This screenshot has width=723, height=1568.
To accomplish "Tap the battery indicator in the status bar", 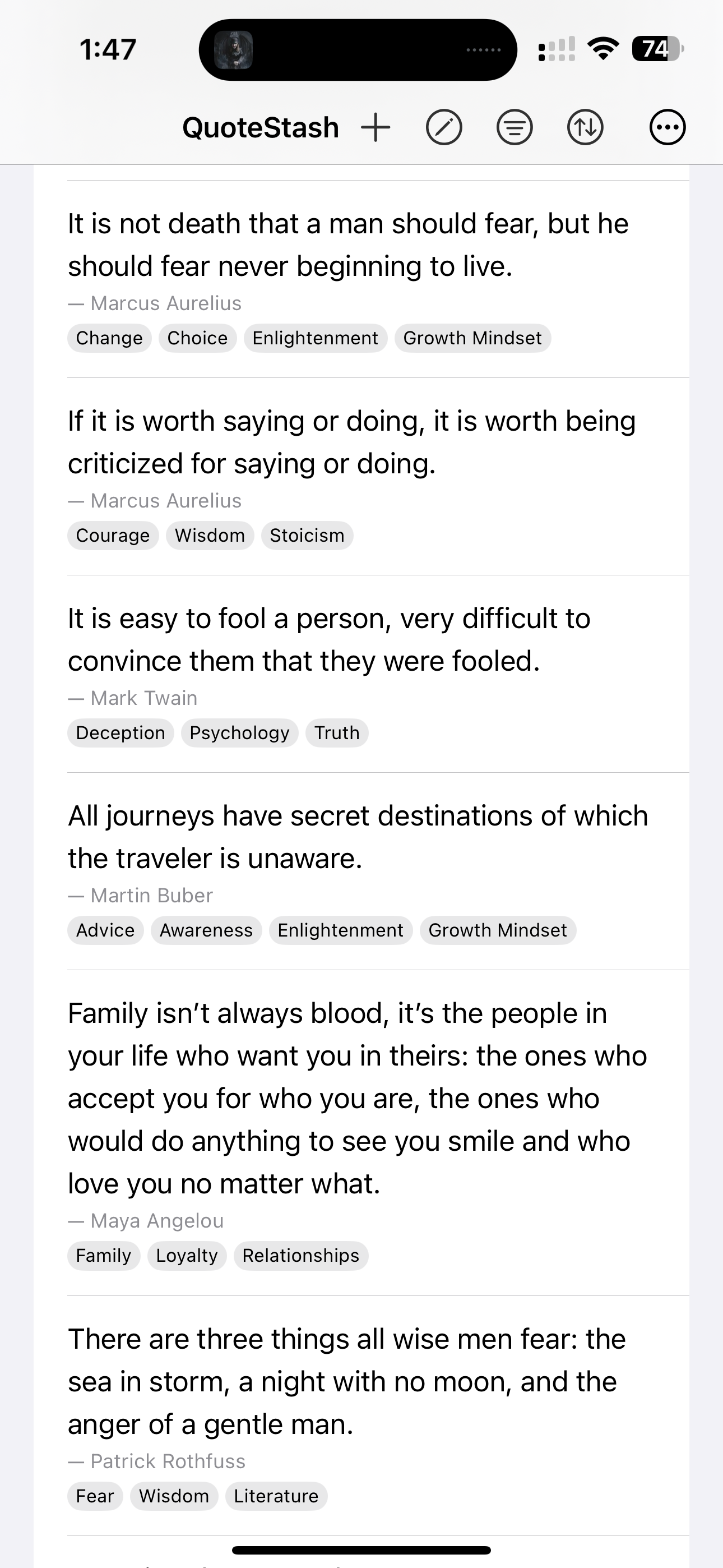I will [656, 49].
